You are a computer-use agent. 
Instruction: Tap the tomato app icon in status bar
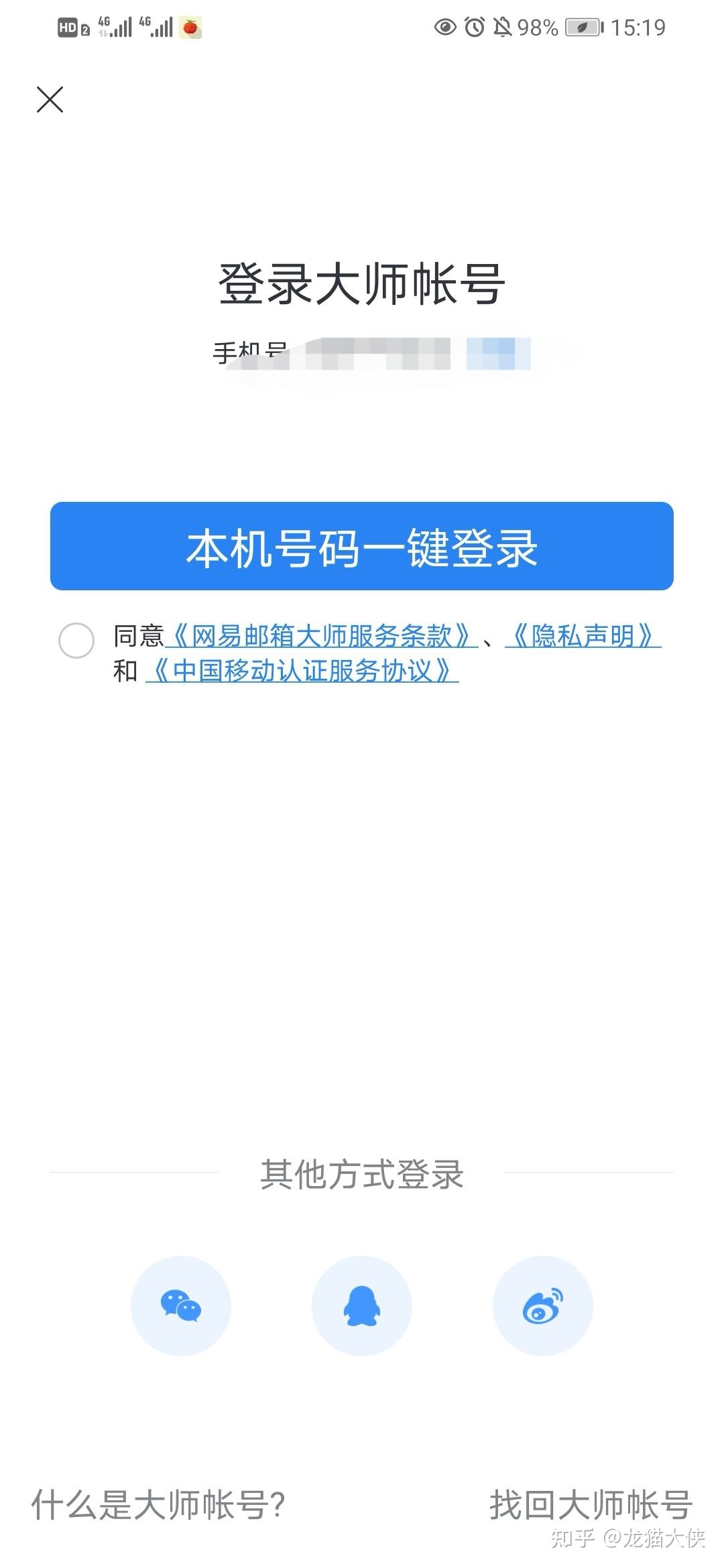(x=190, y=27)
